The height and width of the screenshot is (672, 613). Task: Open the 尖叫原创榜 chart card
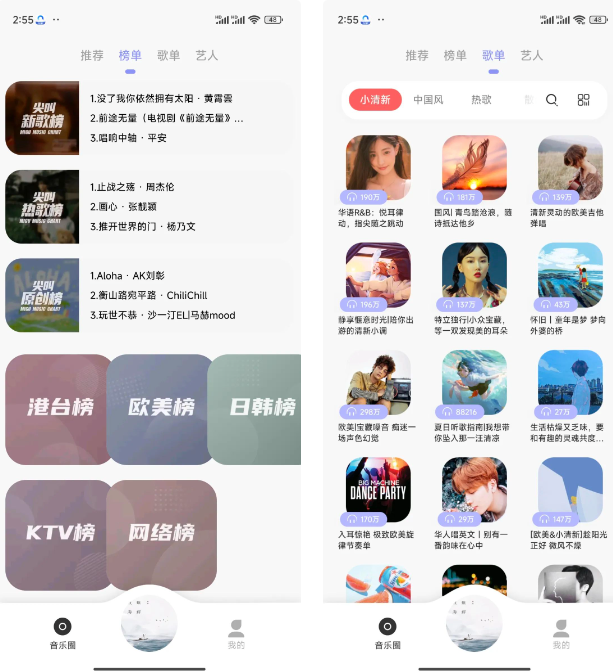(x=150, y=296)
